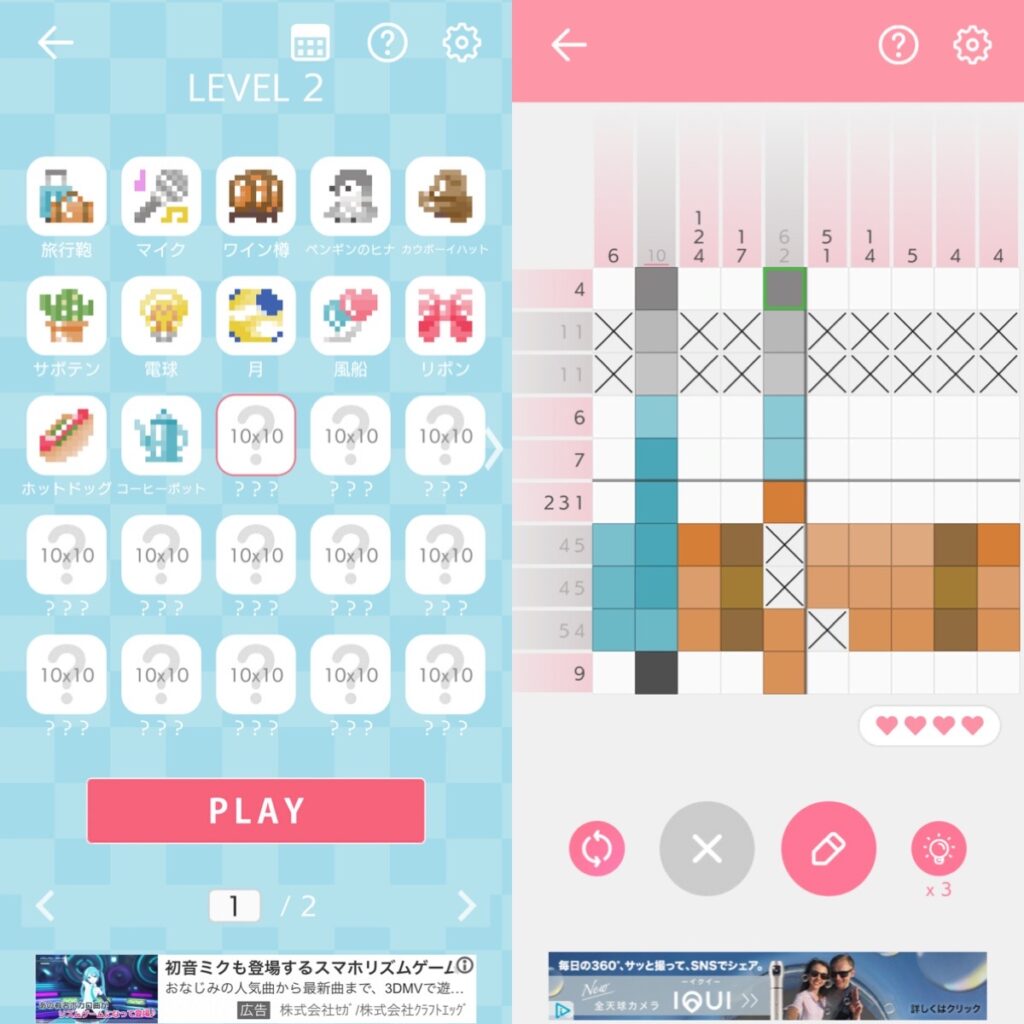Use a lightbulb hint
The image size is (1024, 1024).
[x=938, y=849]
